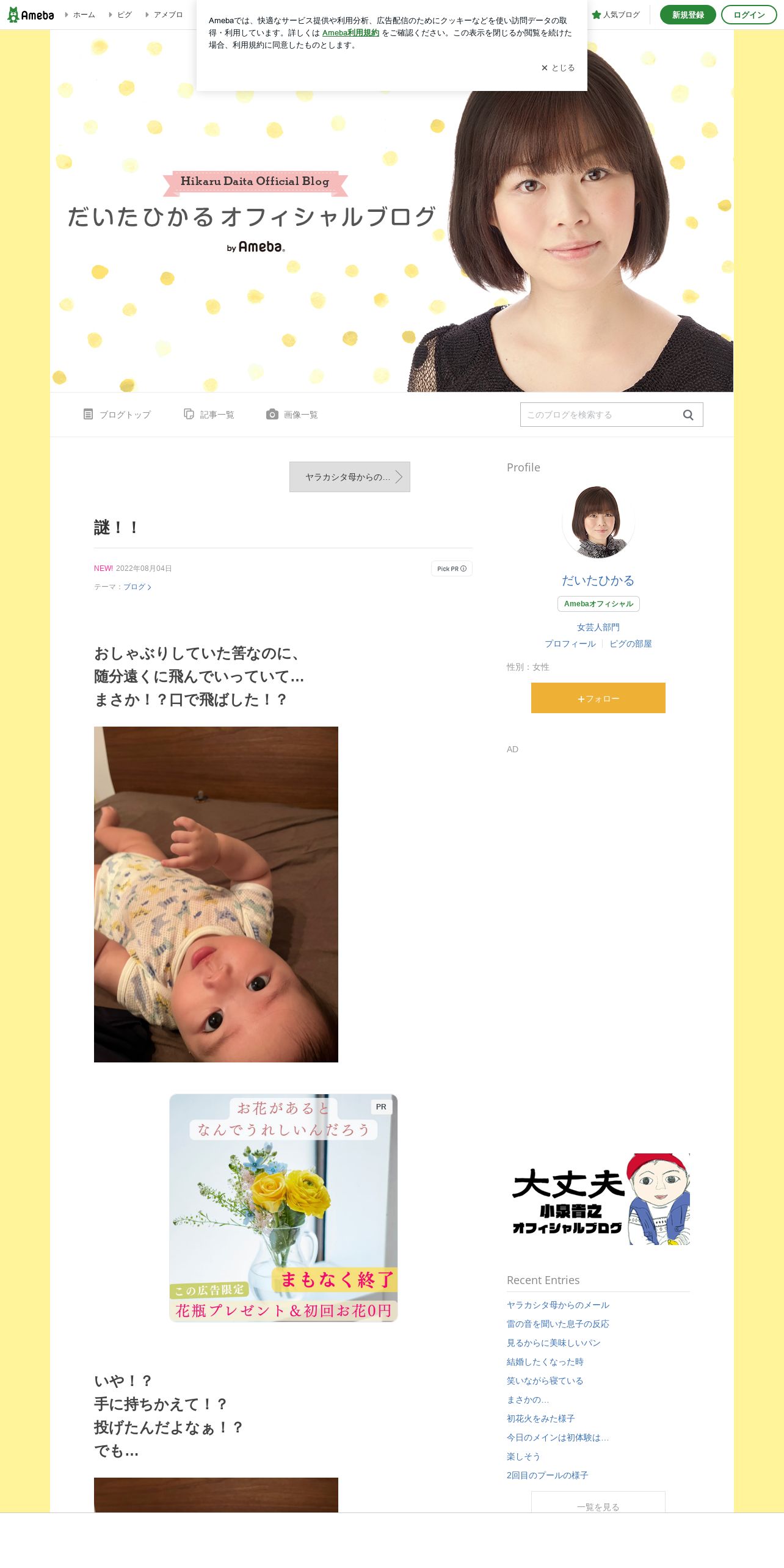Open the 女芸人部門 link
Screen dimensions: 784x1568
[x=598, y=627]
